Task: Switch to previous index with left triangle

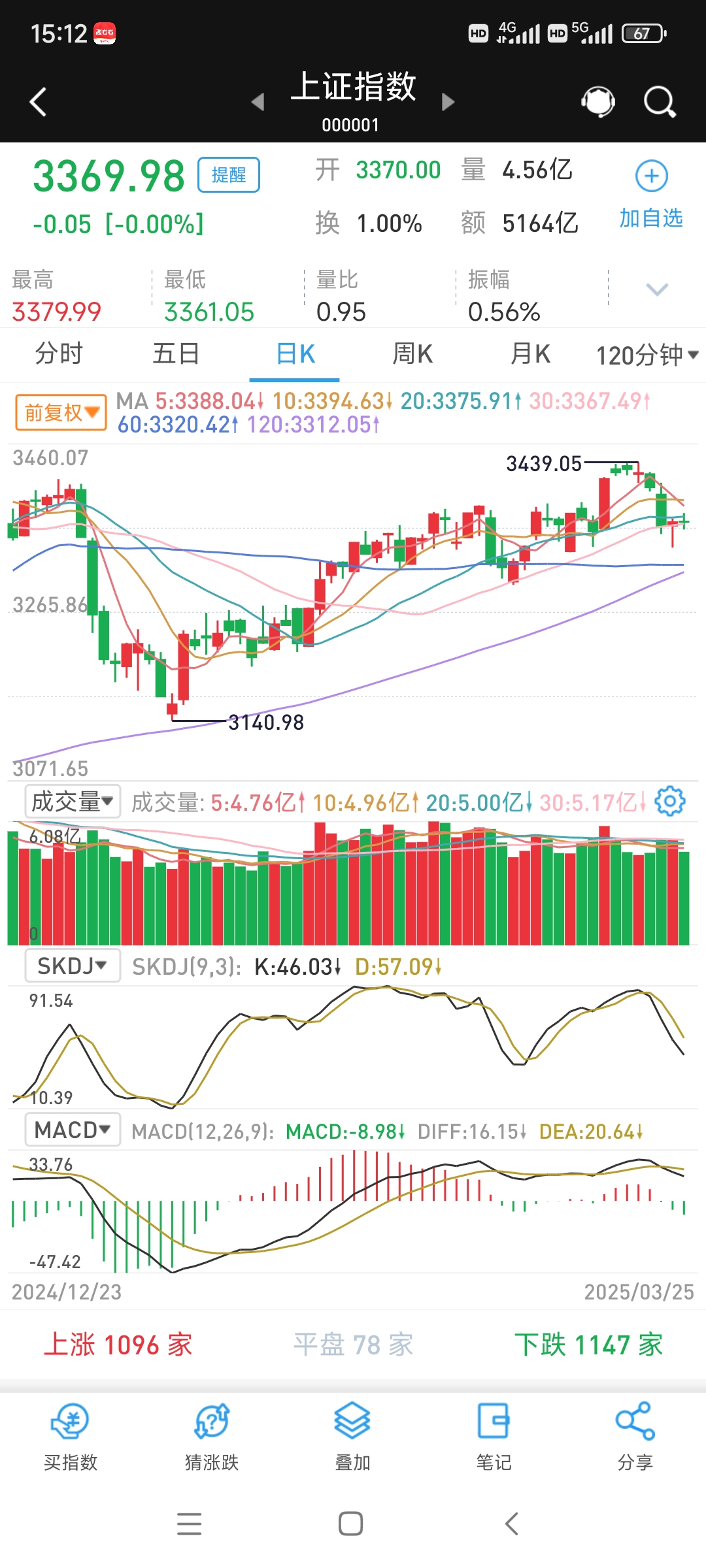Action: tap(258, 102)
